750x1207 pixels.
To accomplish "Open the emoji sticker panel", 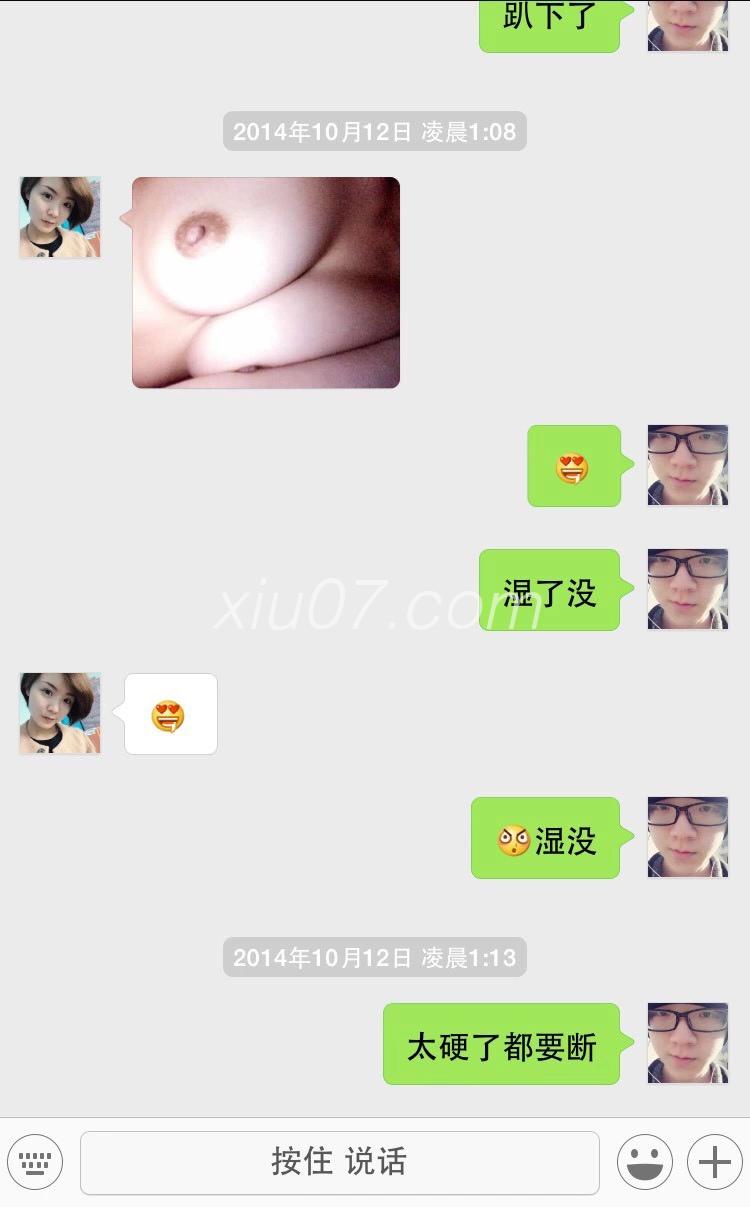I will click(645, 1162).
